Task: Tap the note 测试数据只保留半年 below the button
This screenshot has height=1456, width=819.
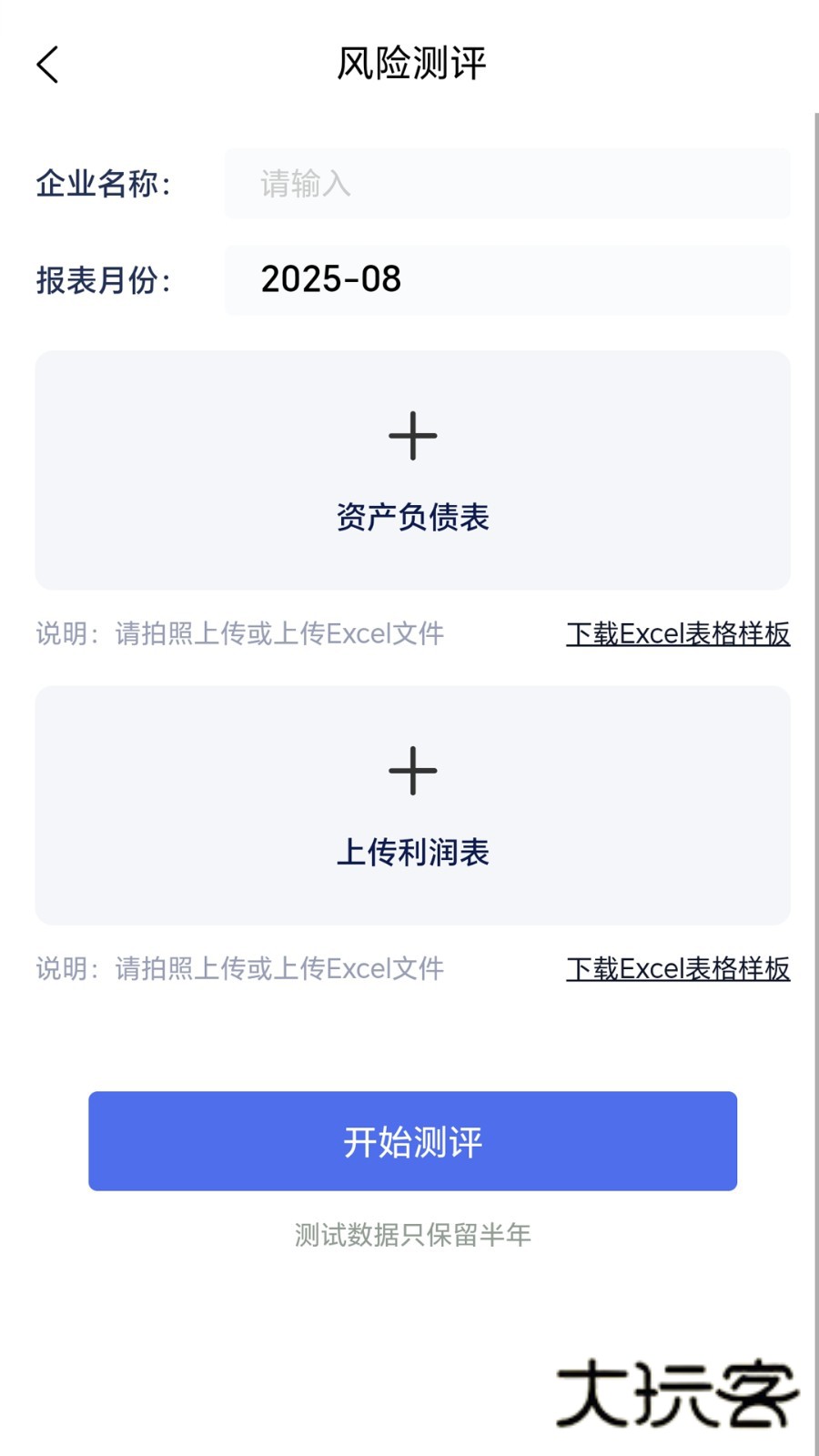Action: click(412, 1235)
